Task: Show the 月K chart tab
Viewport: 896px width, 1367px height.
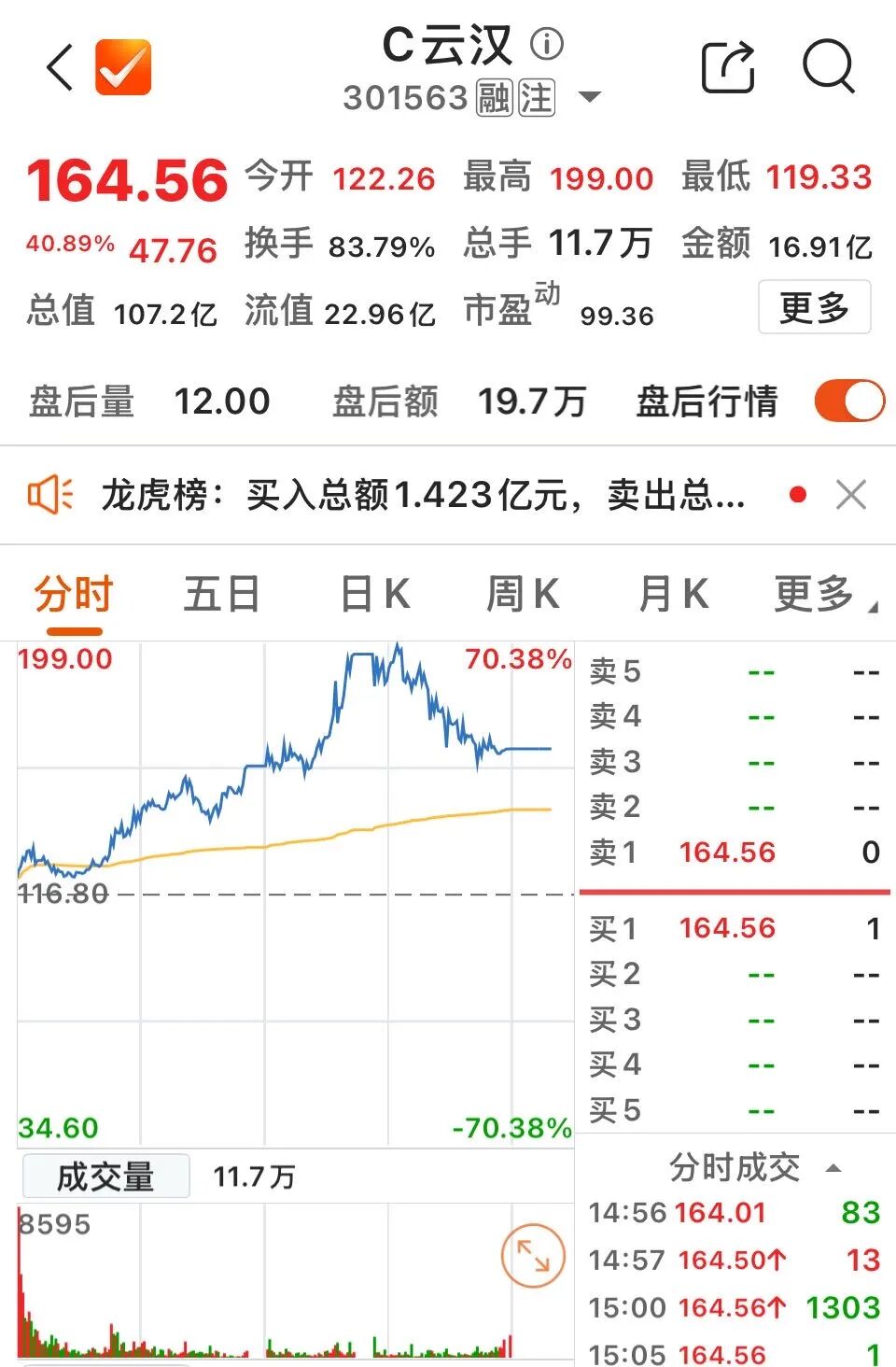Action: coord(673,595)
